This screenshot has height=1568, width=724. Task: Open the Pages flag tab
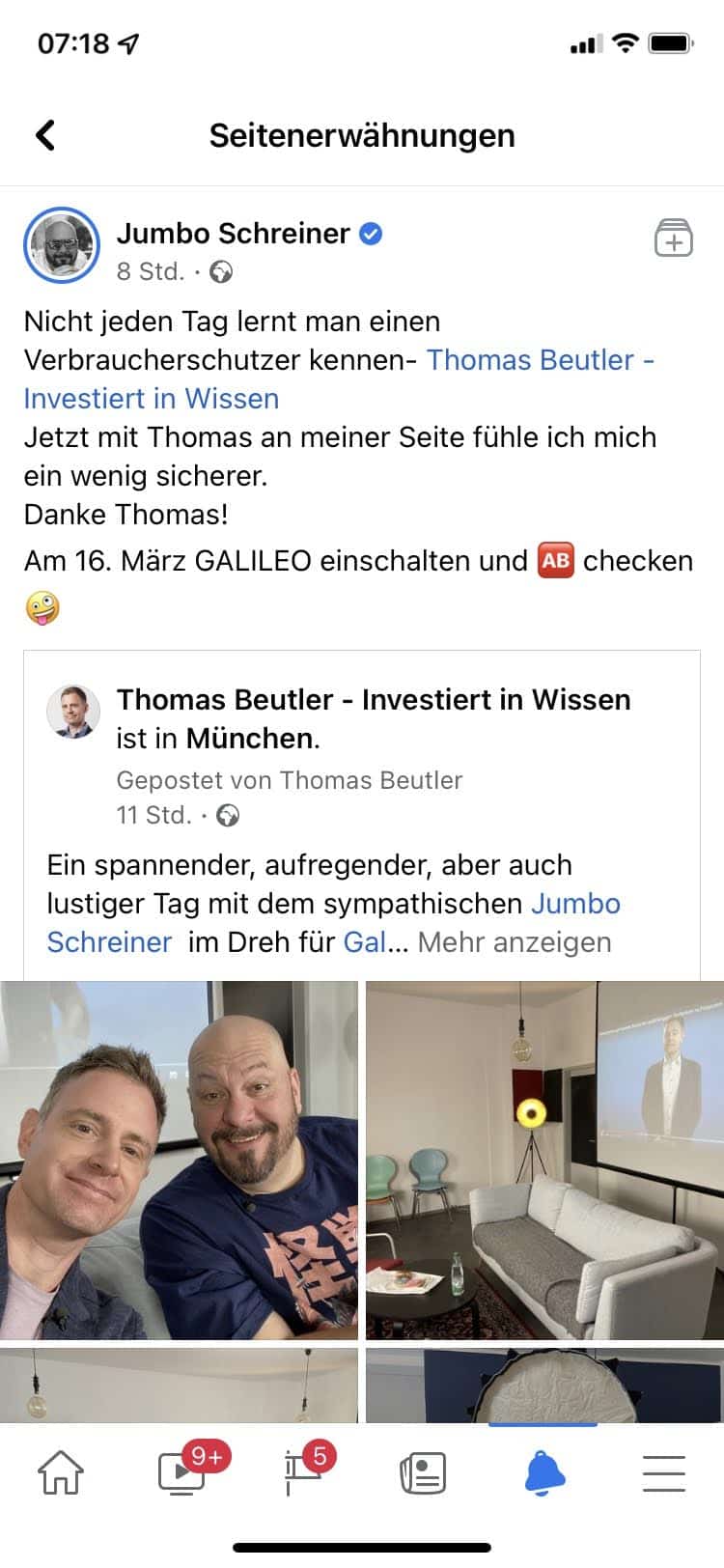303,1473
